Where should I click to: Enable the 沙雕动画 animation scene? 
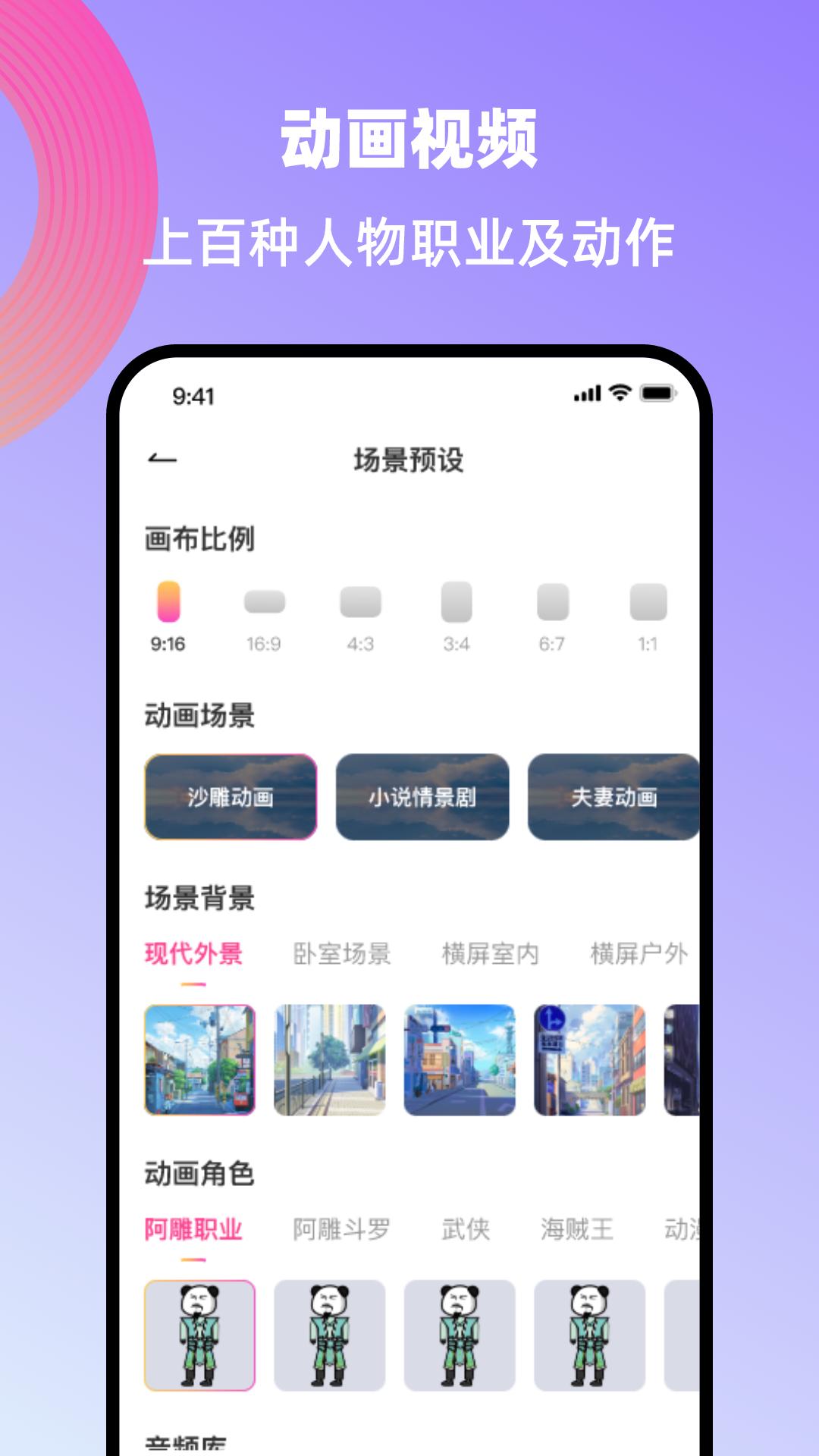tap(230, 799)
